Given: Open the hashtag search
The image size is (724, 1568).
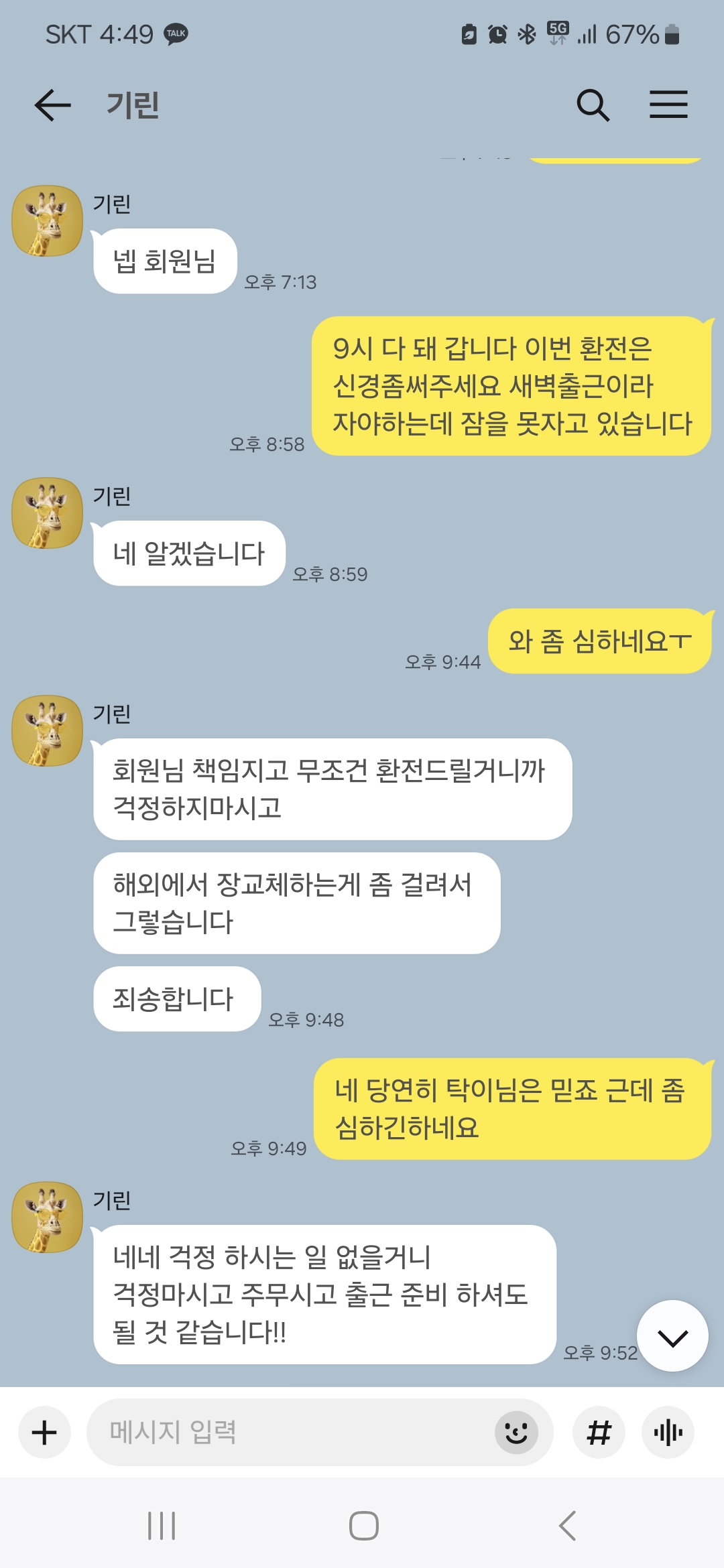Looking at the screenshot, I should (x=599, y=1433).
